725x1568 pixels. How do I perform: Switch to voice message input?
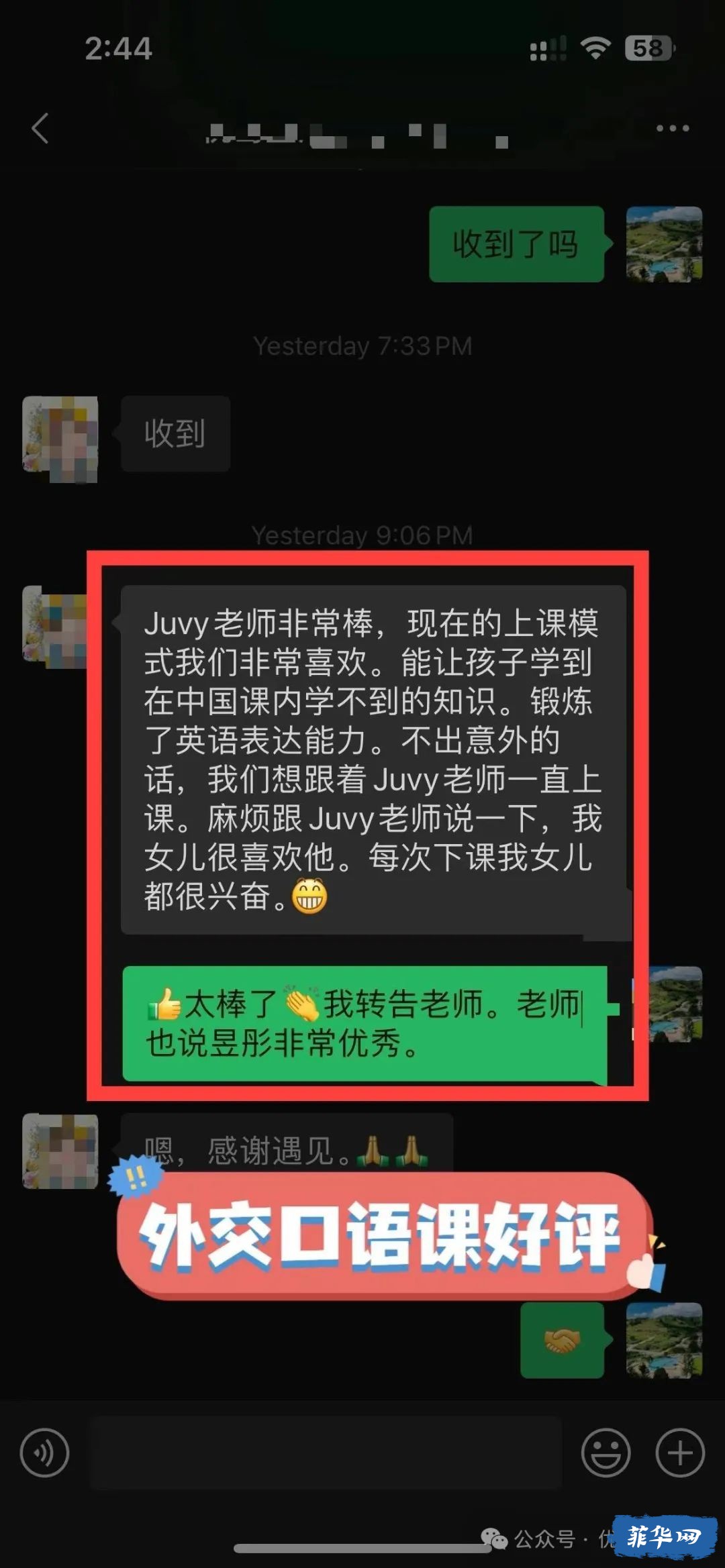point(44,1453)
